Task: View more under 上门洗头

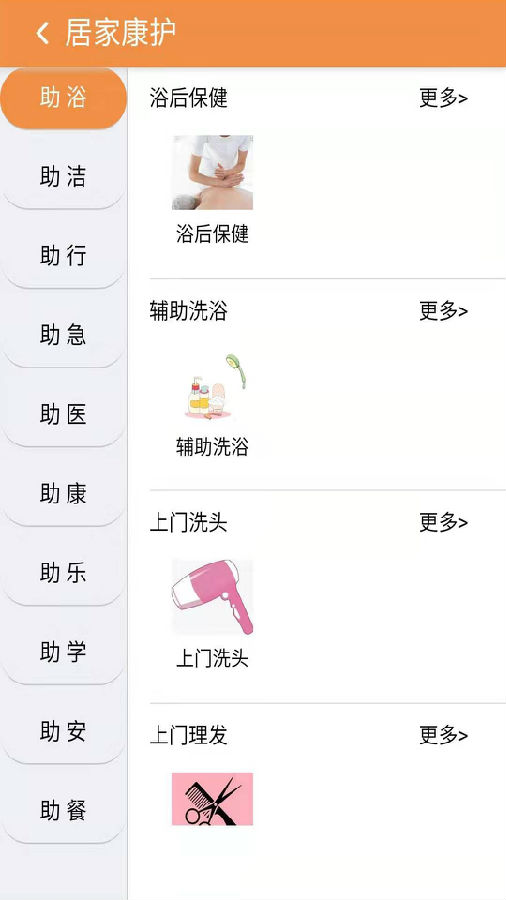Action: (443, 523)
